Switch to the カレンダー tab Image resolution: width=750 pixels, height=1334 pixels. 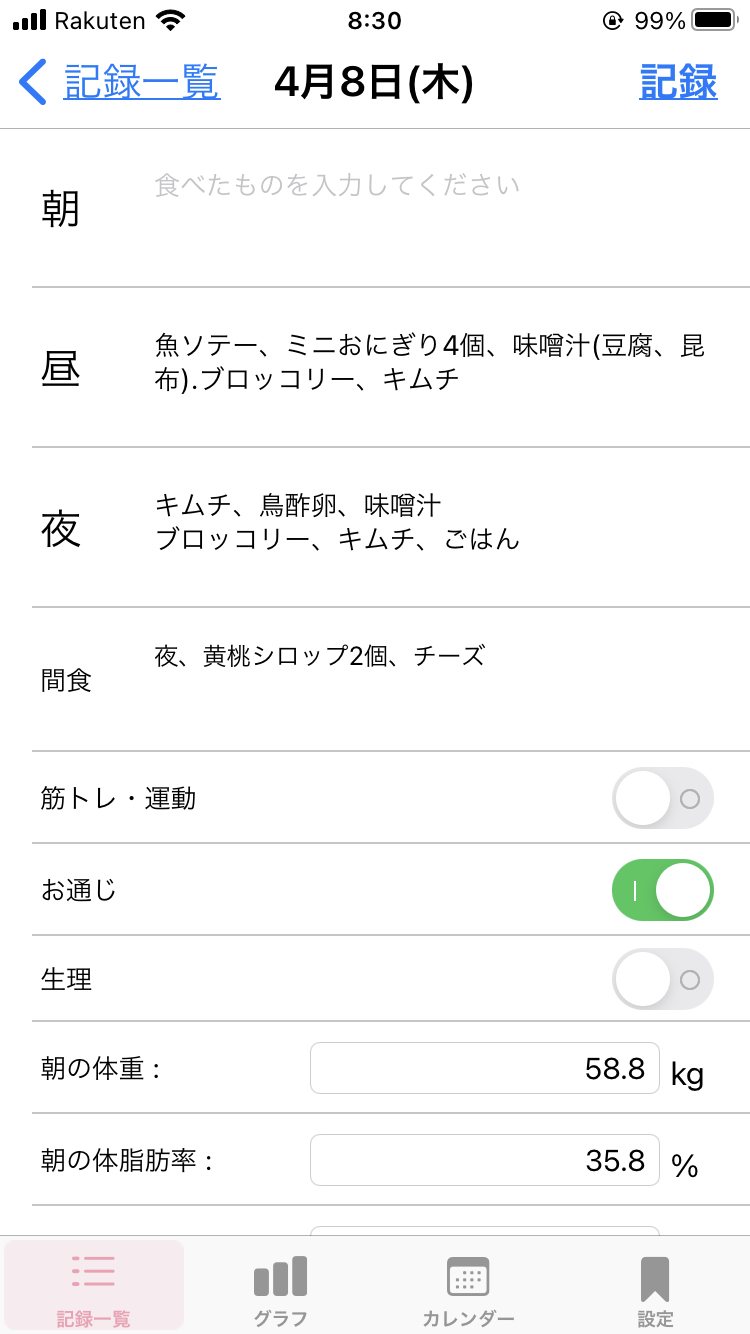468,1287
